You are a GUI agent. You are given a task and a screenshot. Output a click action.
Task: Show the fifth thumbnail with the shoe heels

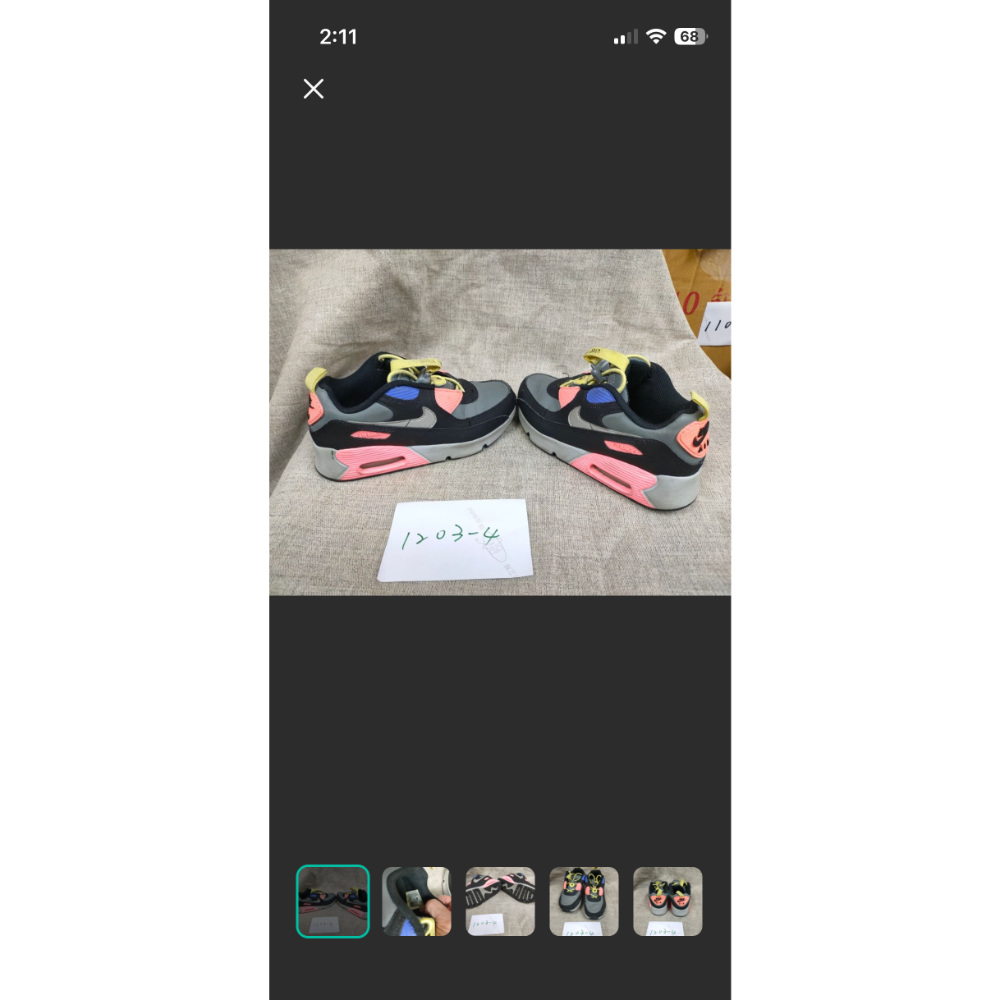(667, 901)
